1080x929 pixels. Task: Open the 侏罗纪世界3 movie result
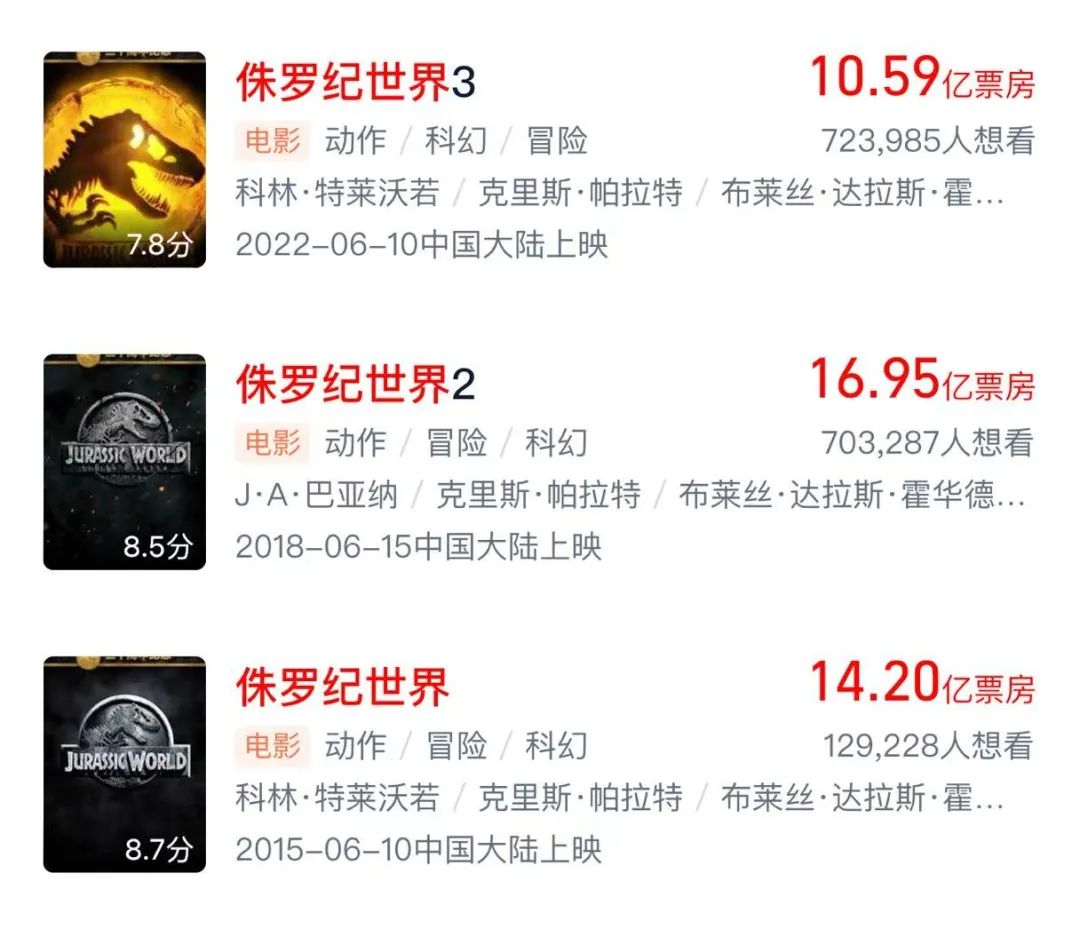355,84
